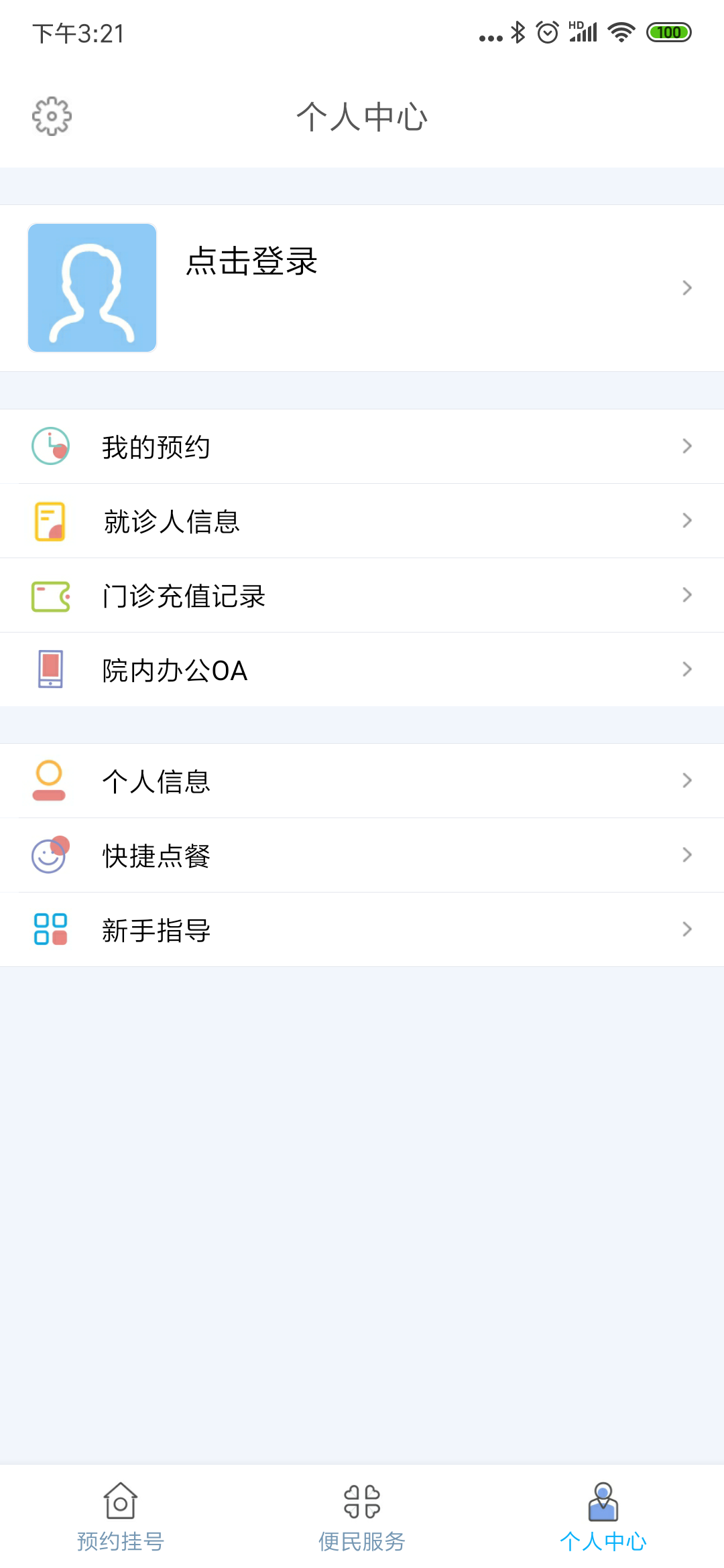Open 就诊人信息 row
The image size is (724, 1568).
[x=362, y=521]
